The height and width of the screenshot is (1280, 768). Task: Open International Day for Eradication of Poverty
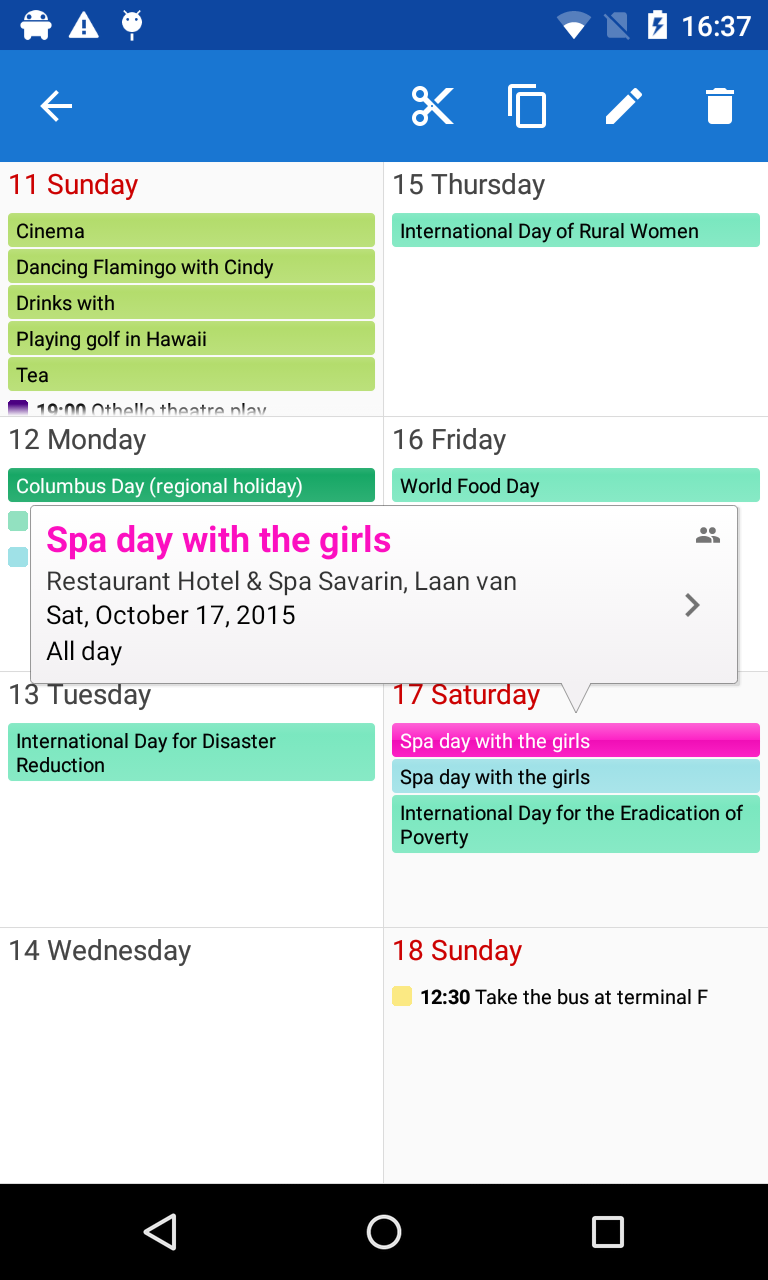[575, 825]
